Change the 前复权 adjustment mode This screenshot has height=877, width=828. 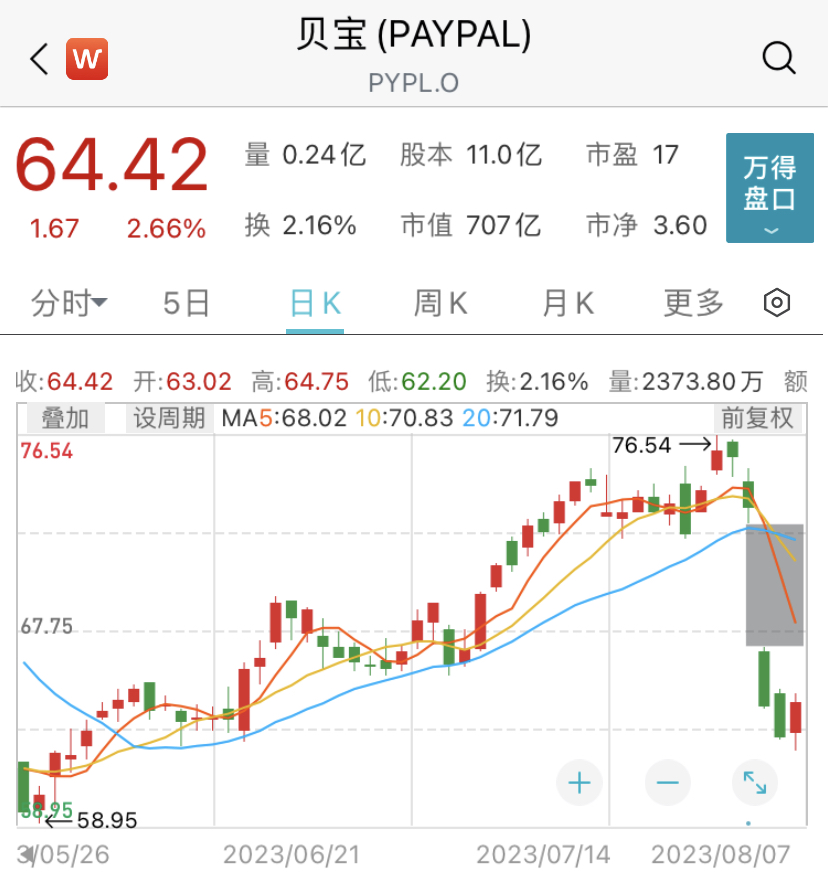point(757,418)
